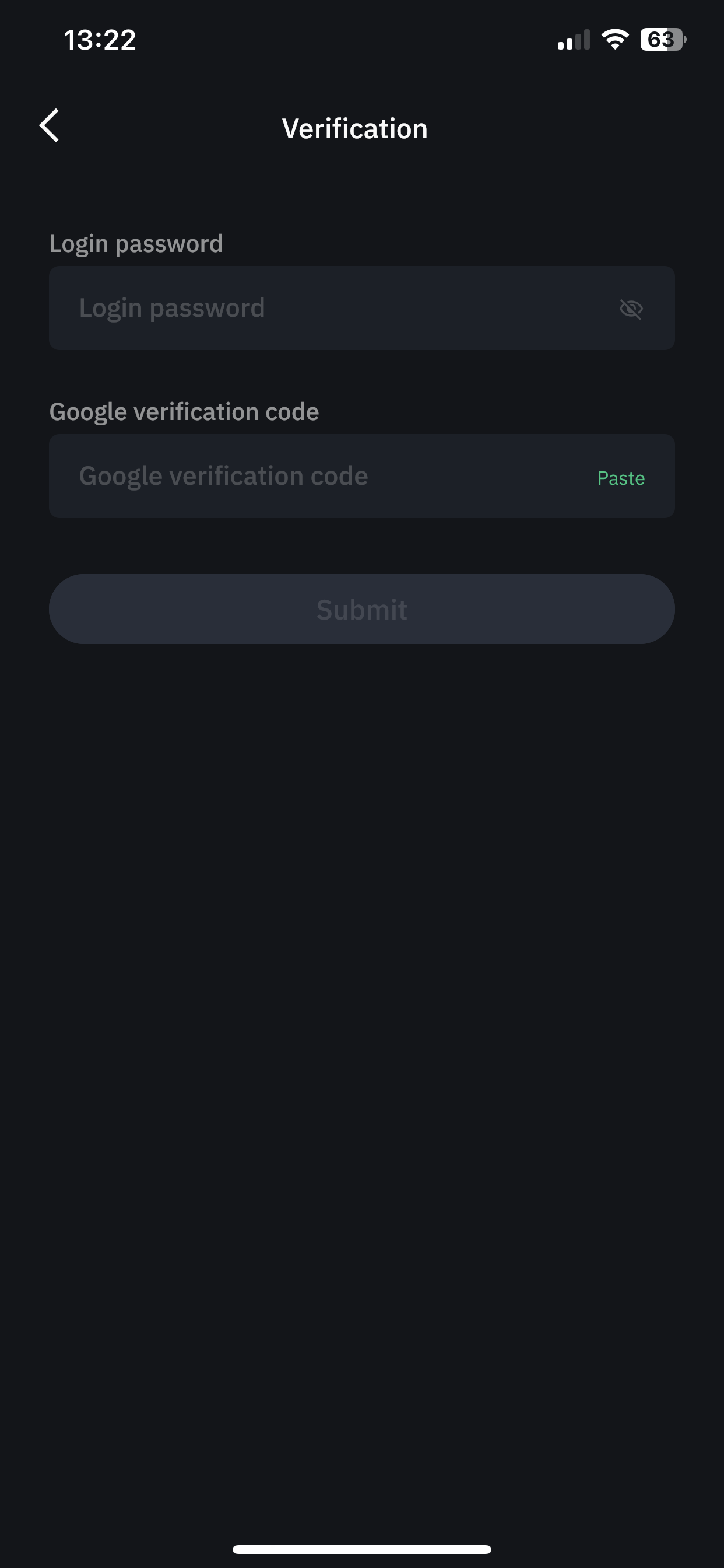The image size is (724, 1568).
Task: Focus the Login password field
Action: [361, 308]
